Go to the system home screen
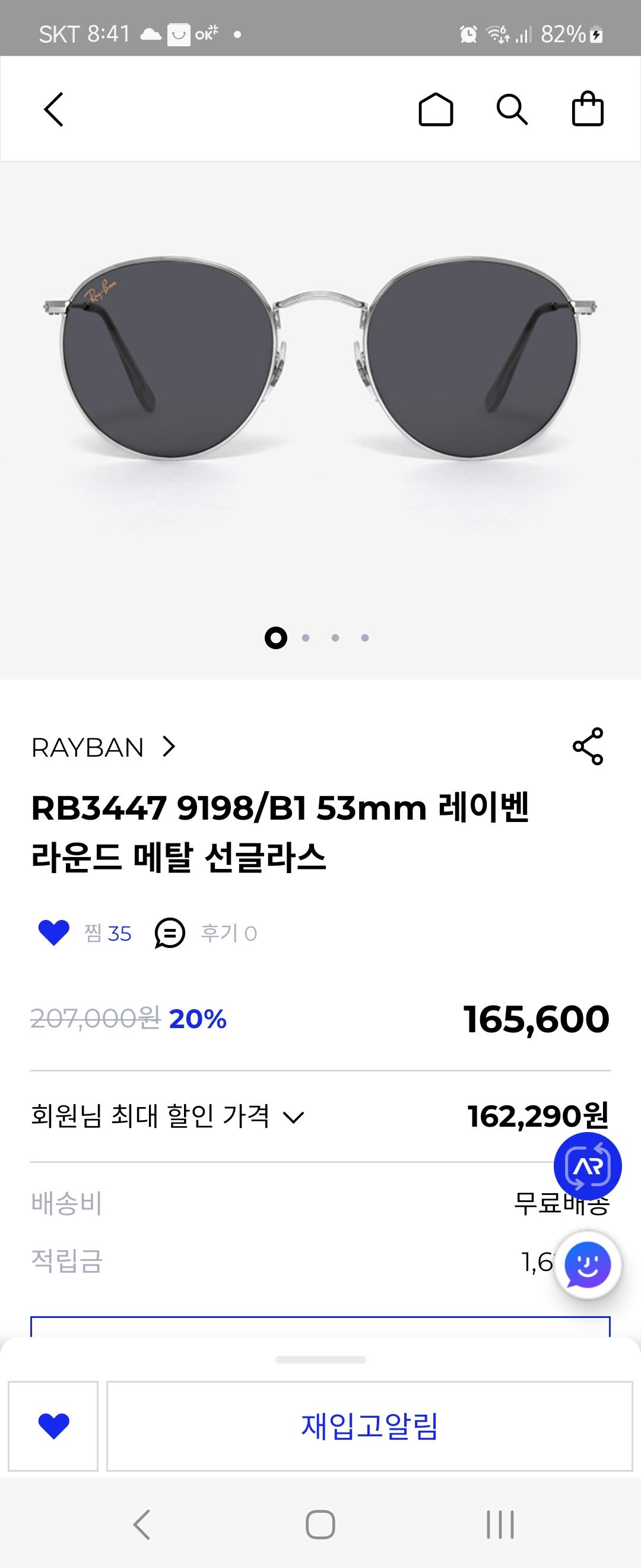Screen dimensions: 641x1568 click(x=320, y=1525)
